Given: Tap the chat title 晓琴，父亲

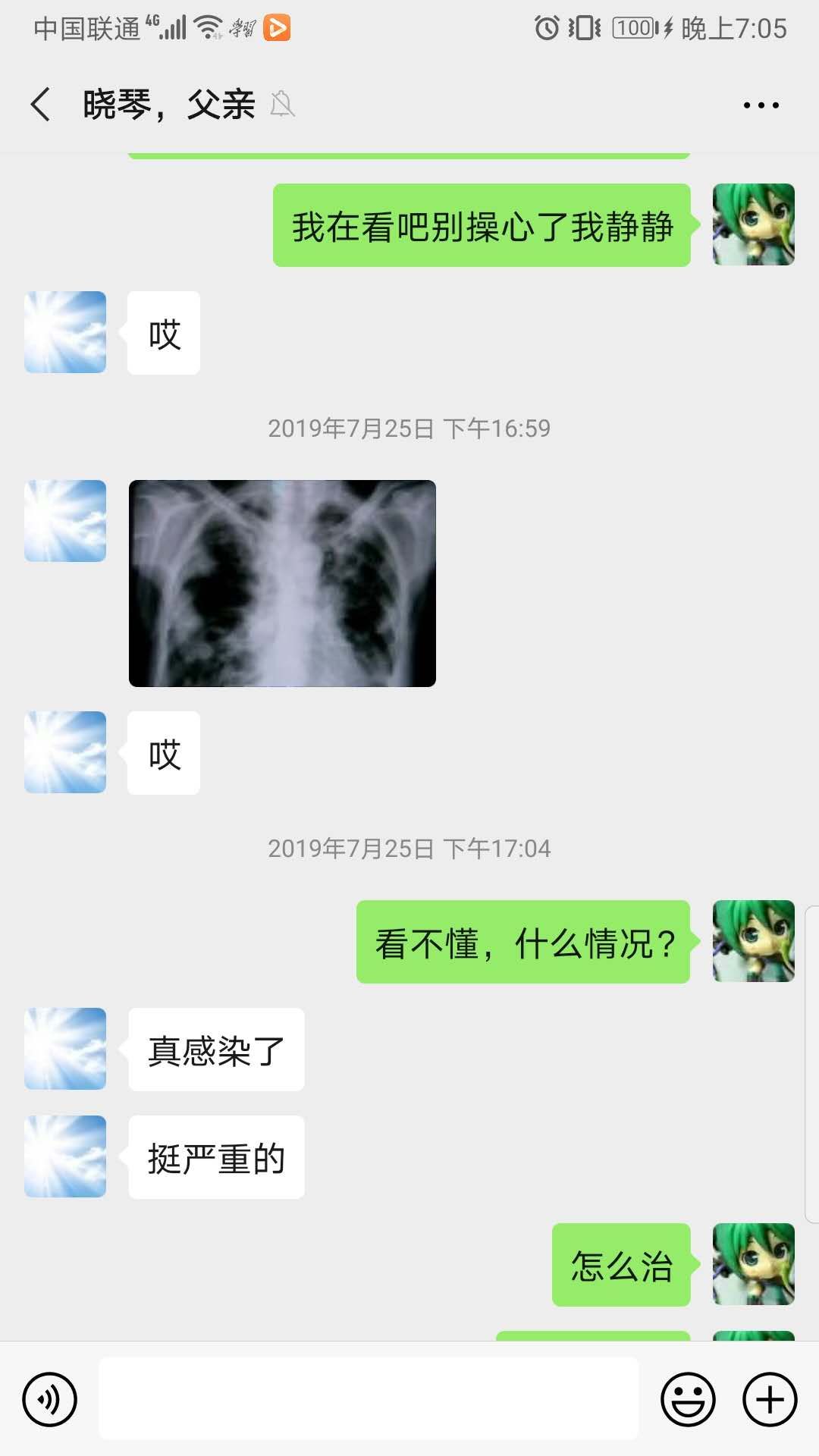Looking at the screenshot, I should (x=168, y=104).
